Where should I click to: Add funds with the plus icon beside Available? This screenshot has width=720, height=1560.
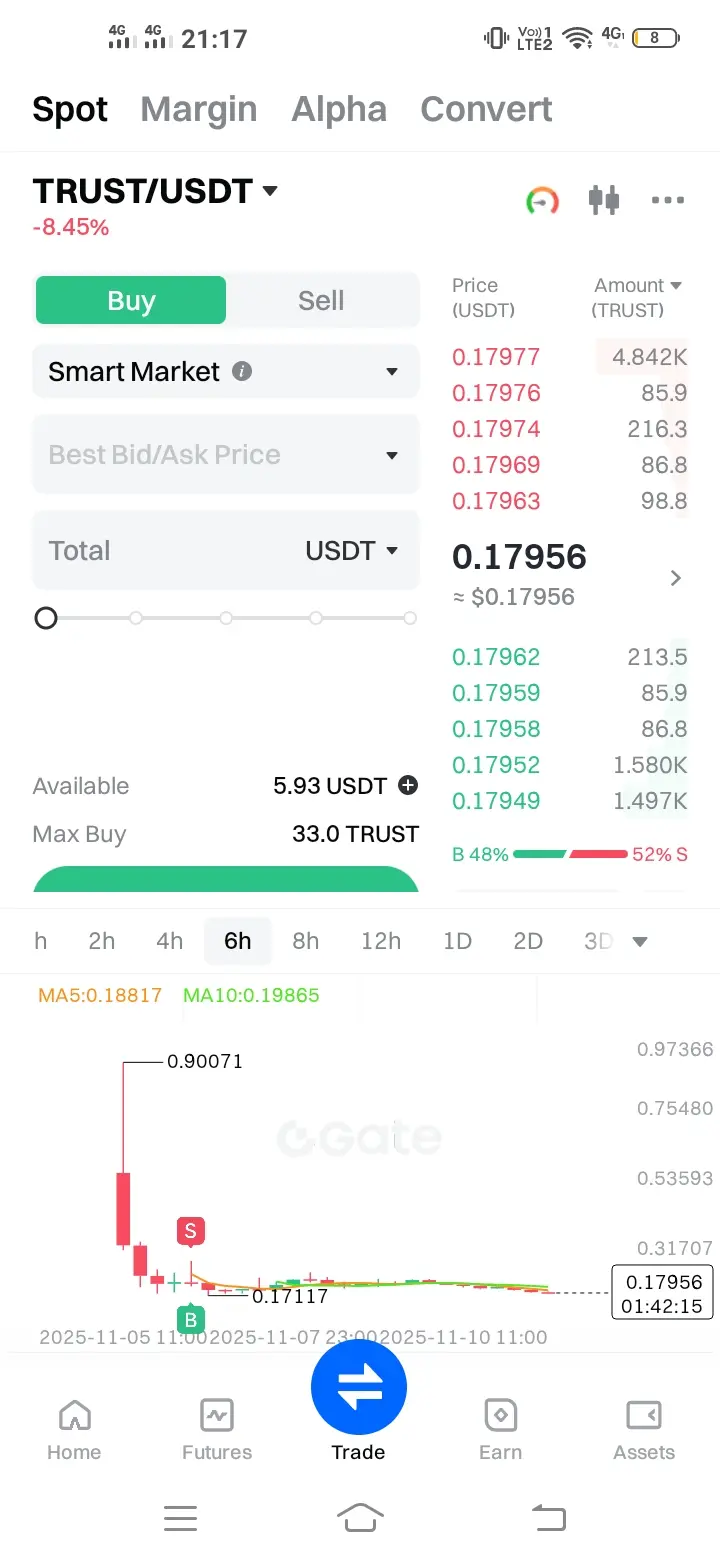tap(408, 786)
